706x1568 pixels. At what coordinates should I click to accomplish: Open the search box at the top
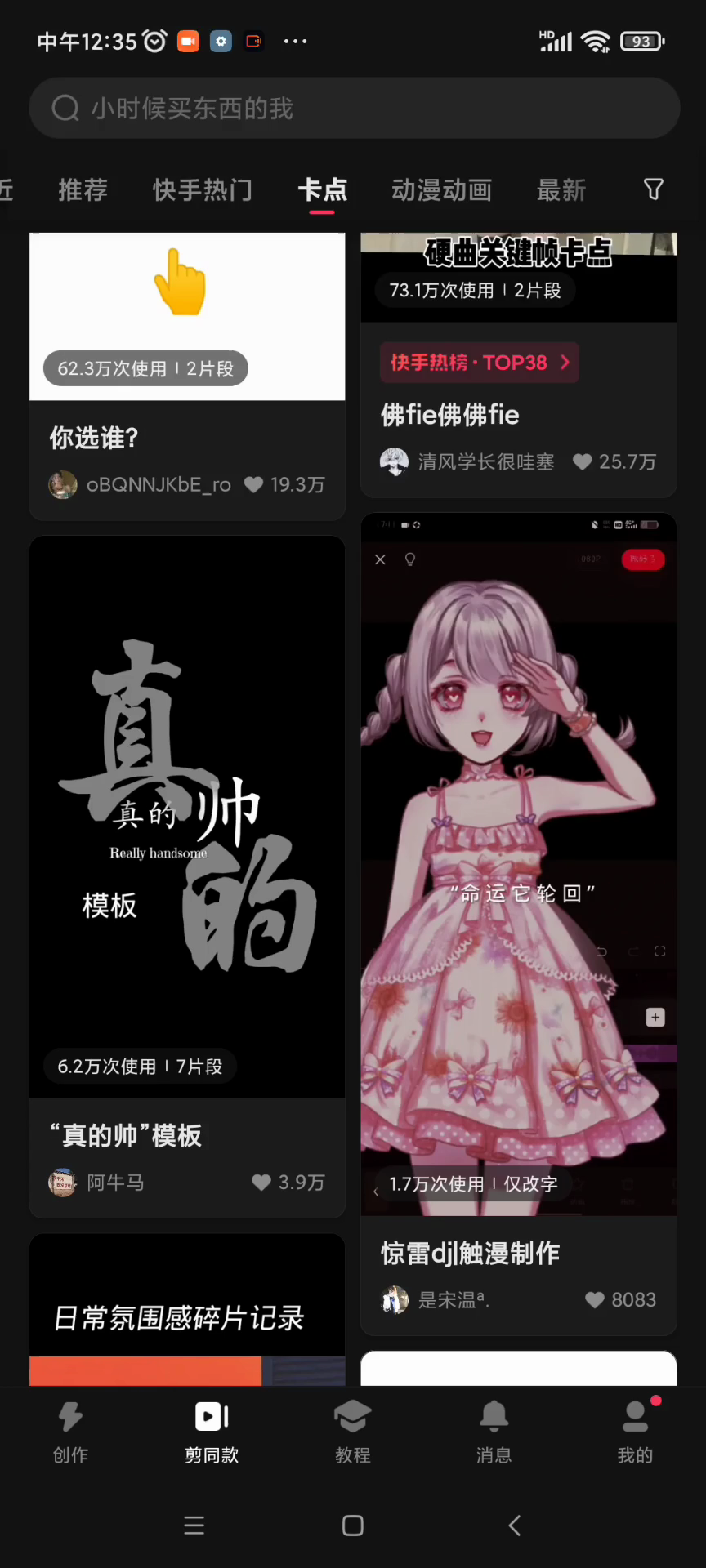click(x=353, y=108)
